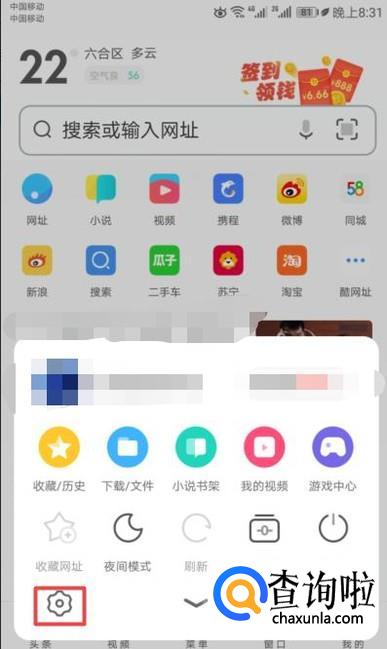Collapse the menu with the down chevron
The image size is (387, 649).
pos(196,603)
